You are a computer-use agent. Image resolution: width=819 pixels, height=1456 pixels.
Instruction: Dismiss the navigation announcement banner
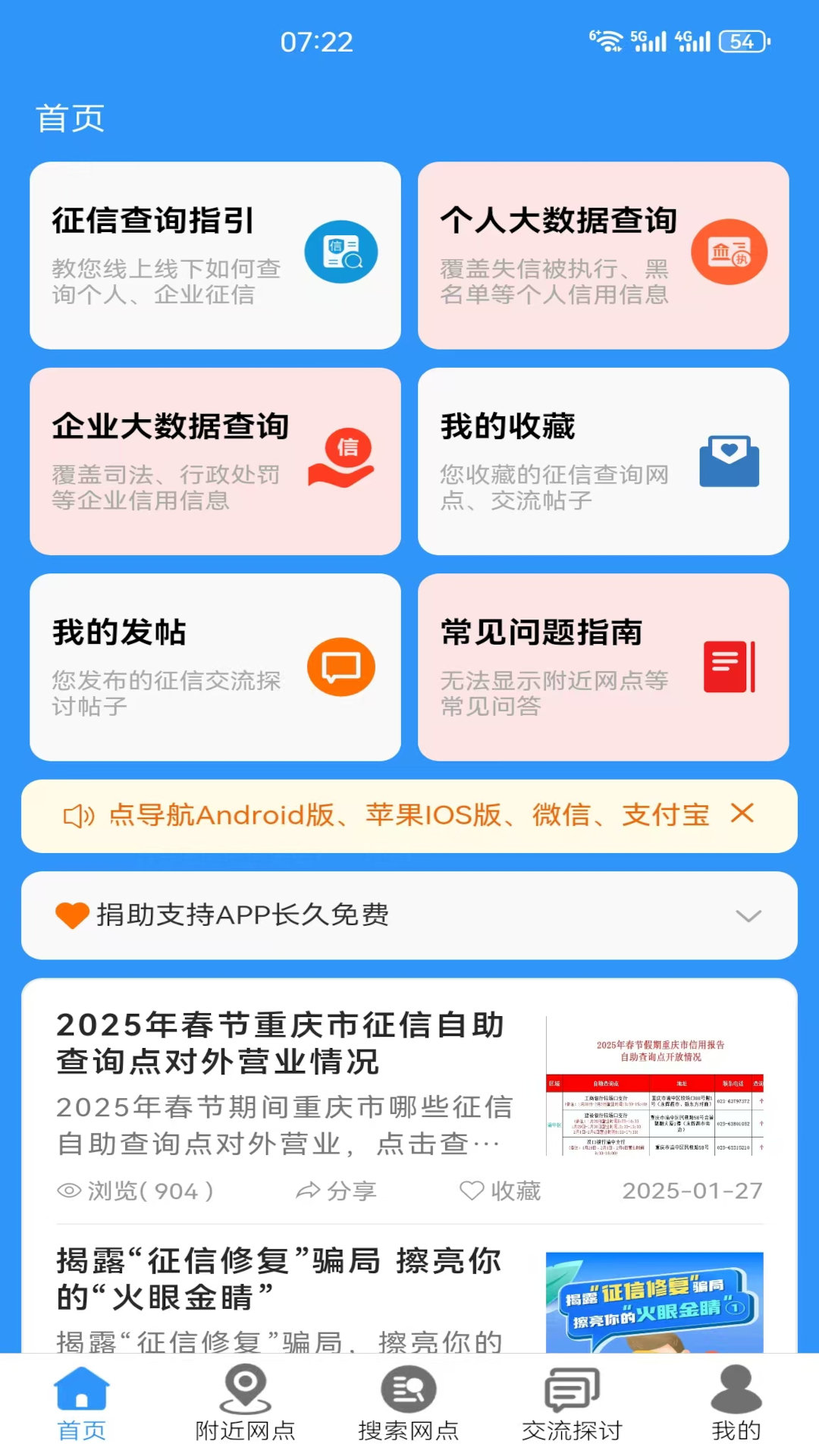(x=742, y=814)
